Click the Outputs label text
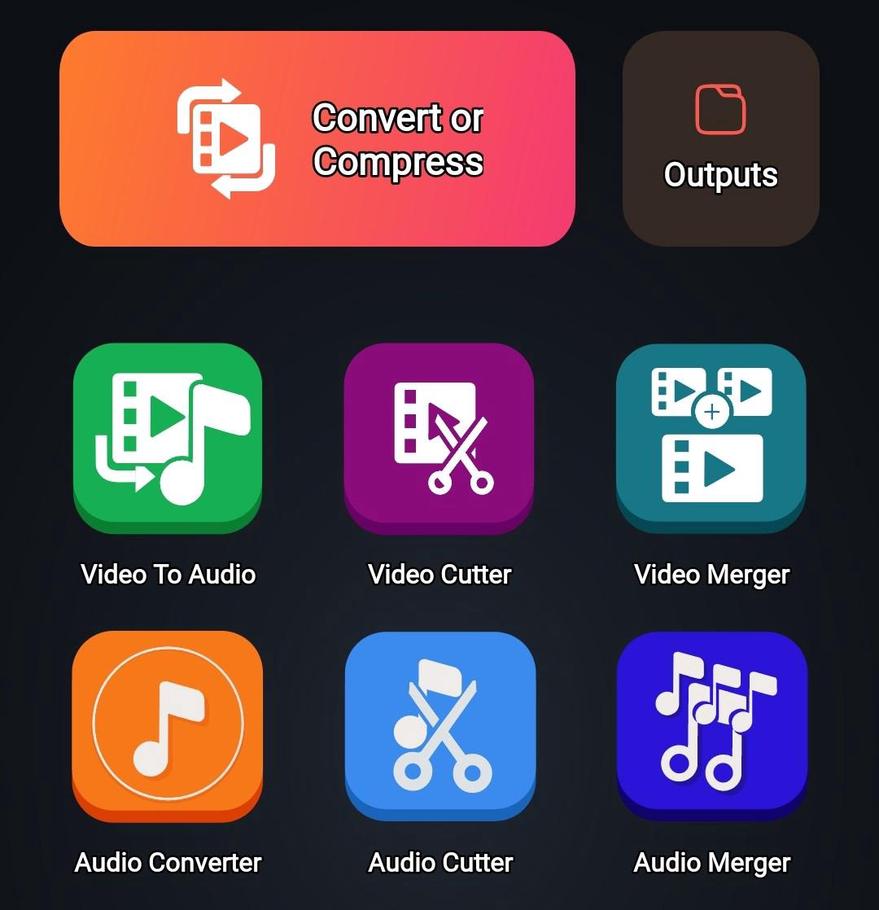The image size is (879, 910). (x=719, y=175)
